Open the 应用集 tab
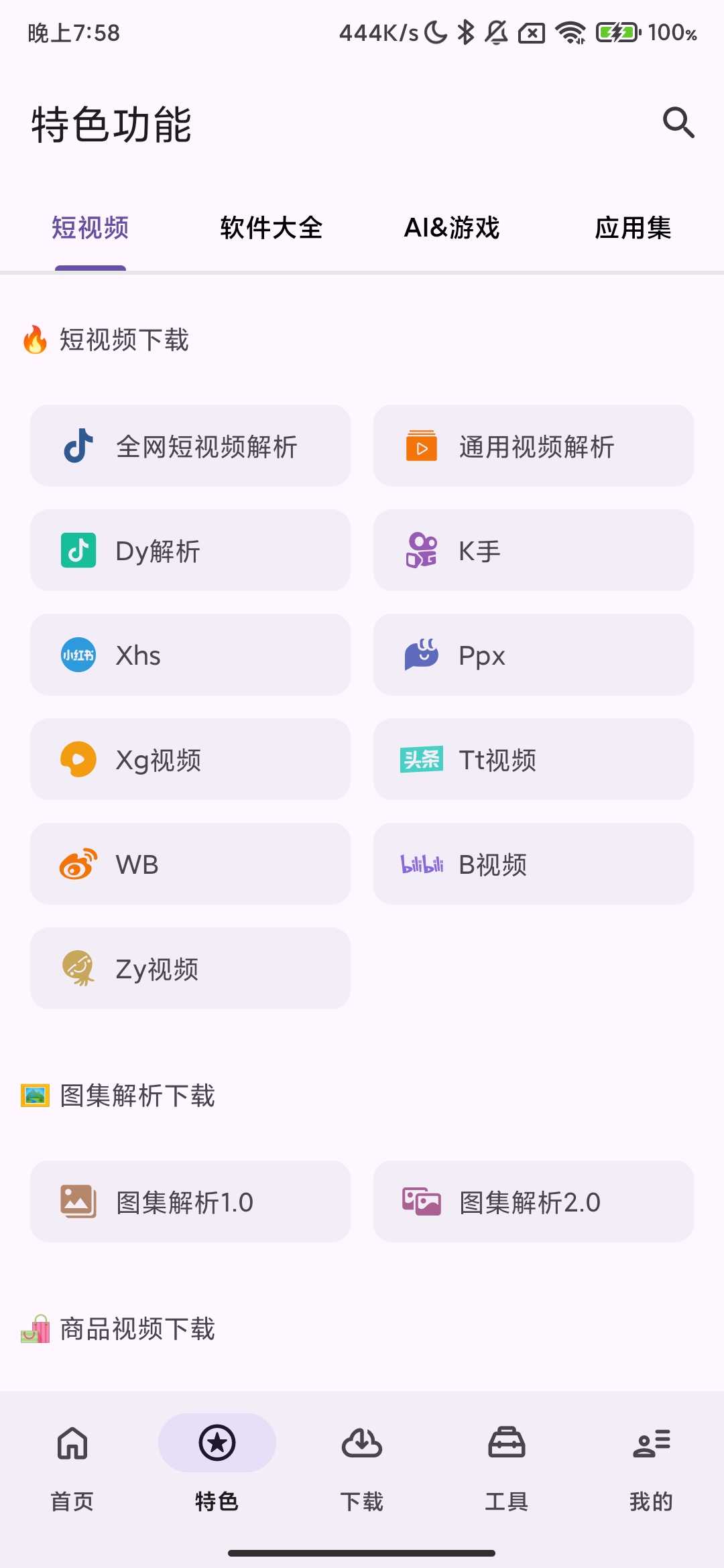 point(633,228)
